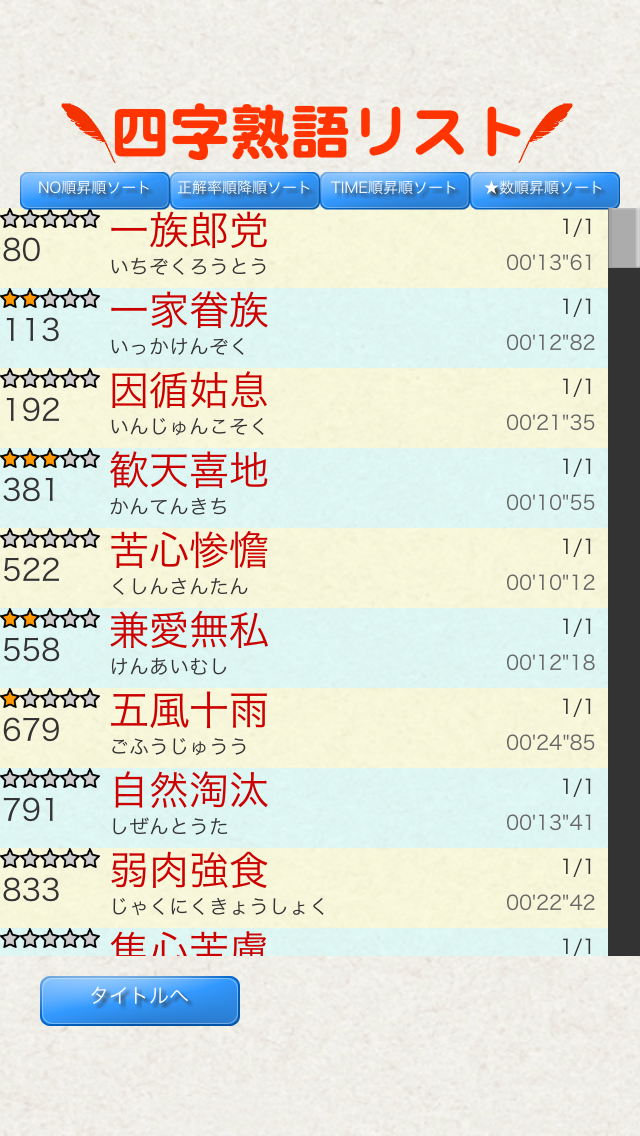The width and height of the screenshot is (640, 1136).
Task: Open the 兼愛無私 entry
Action: coord(304,648)
